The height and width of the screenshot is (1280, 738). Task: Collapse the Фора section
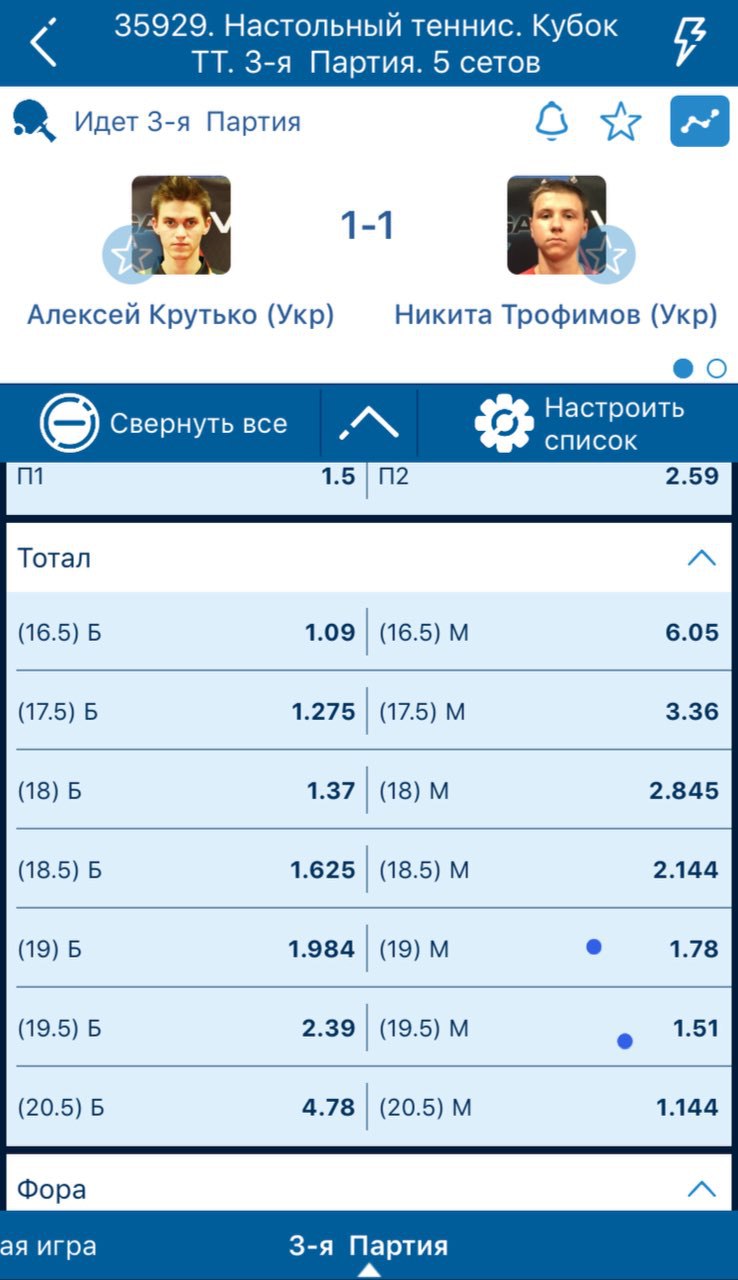(702, 1189)
